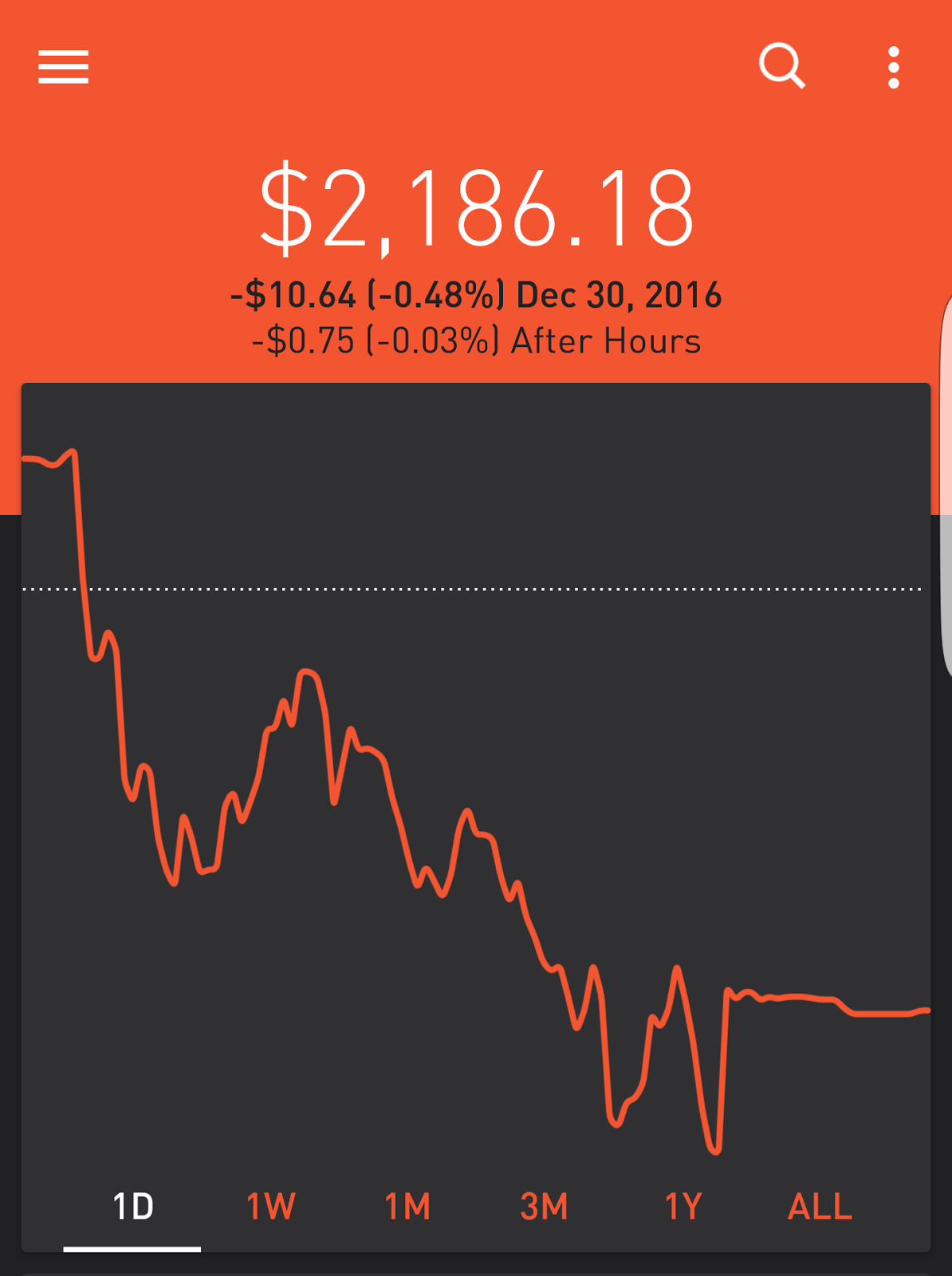Screen dimensions: 952x1276
Task: Select the 1D chart range
Action: click(132, 1207)
